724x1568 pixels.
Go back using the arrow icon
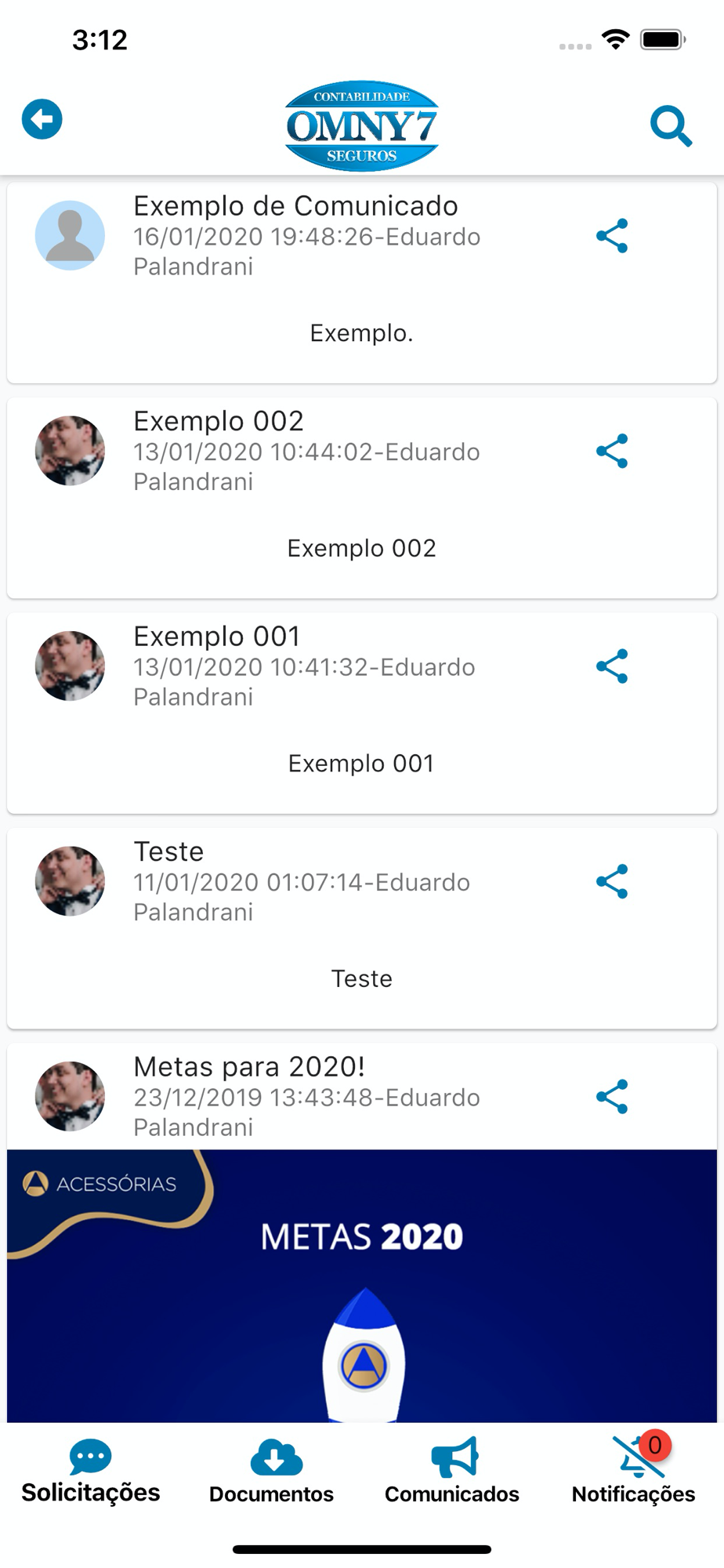[42, 120]
